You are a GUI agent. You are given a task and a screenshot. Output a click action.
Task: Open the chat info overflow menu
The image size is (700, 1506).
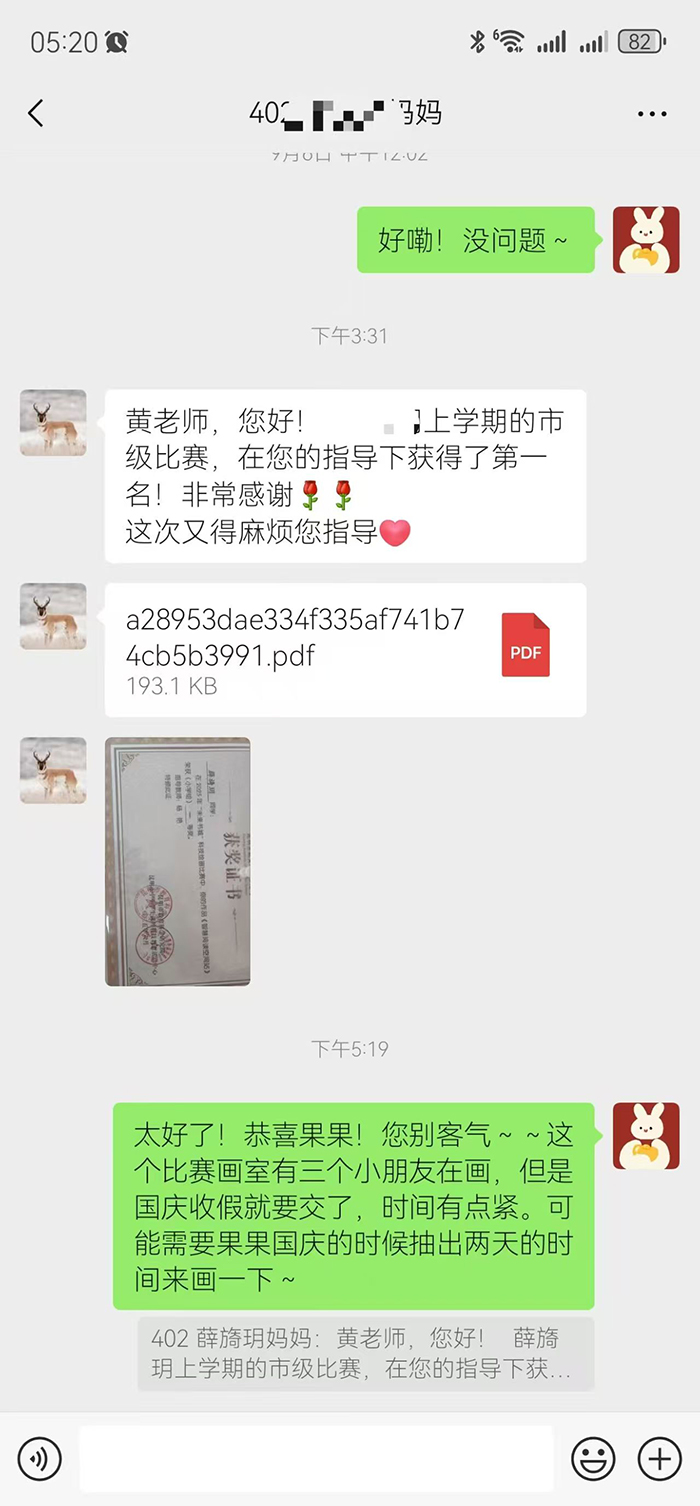tap(652, 114)
